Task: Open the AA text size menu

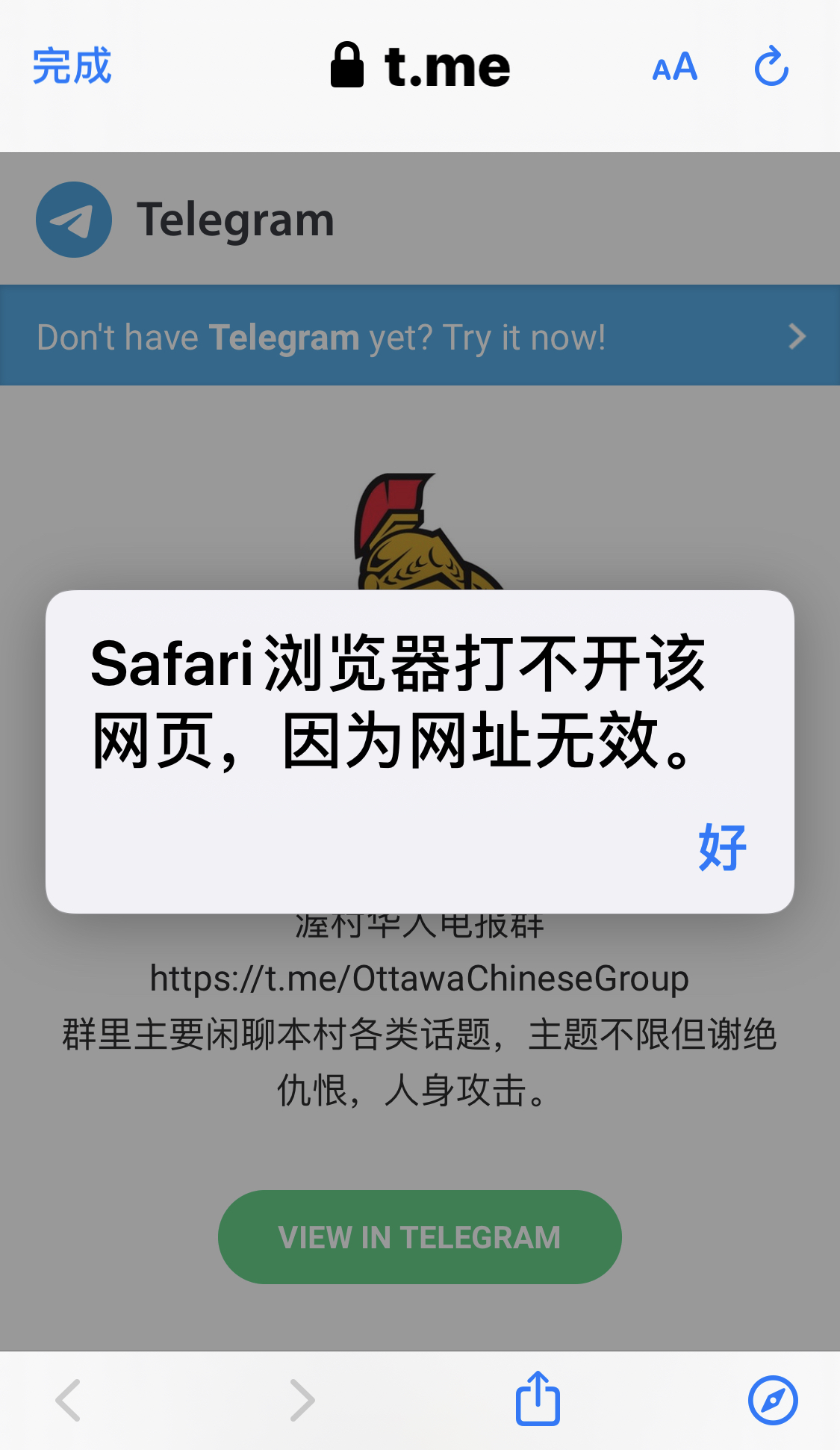Action: 674,68
